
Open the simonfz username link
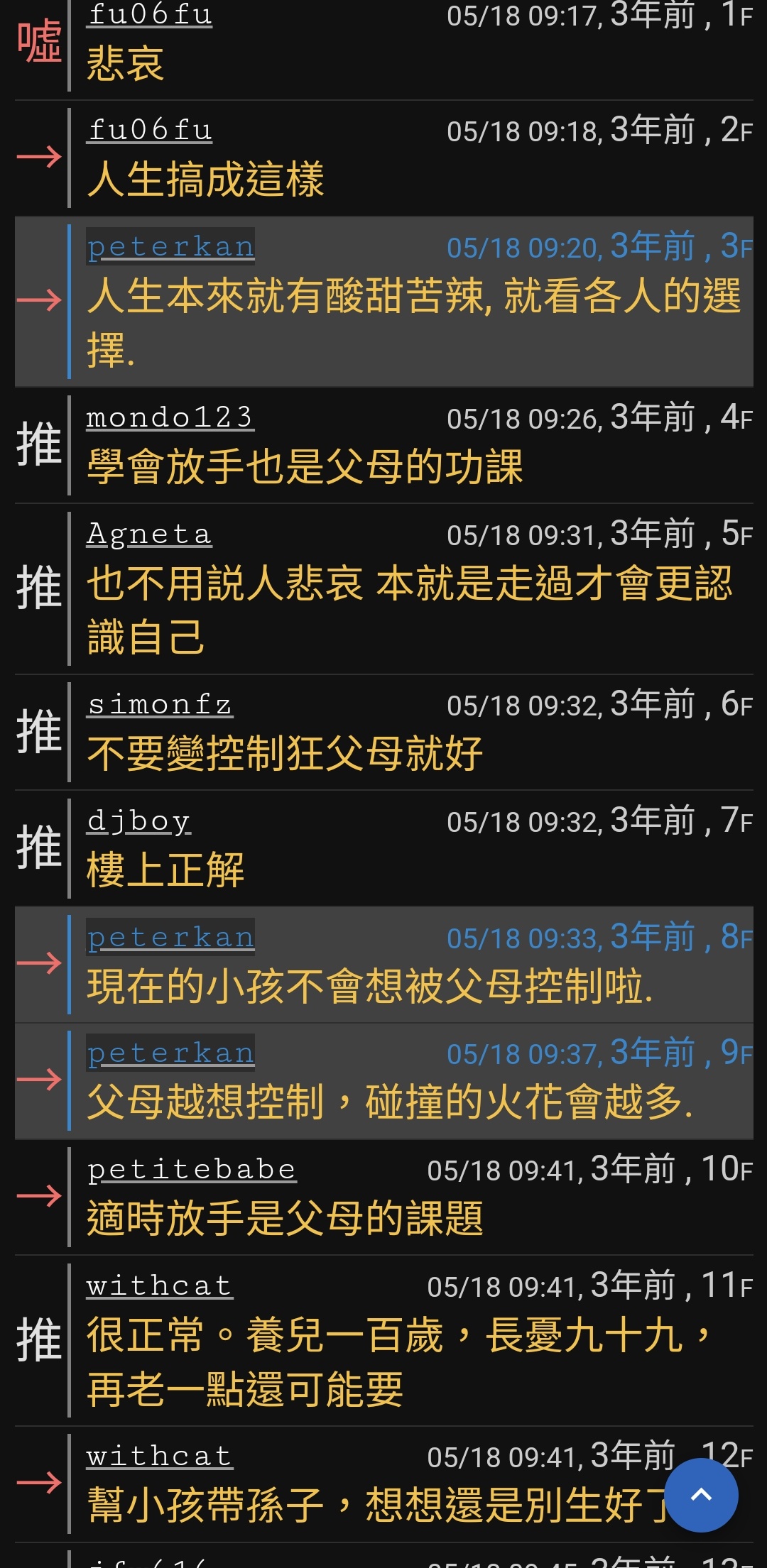click(x=160, y=705)
